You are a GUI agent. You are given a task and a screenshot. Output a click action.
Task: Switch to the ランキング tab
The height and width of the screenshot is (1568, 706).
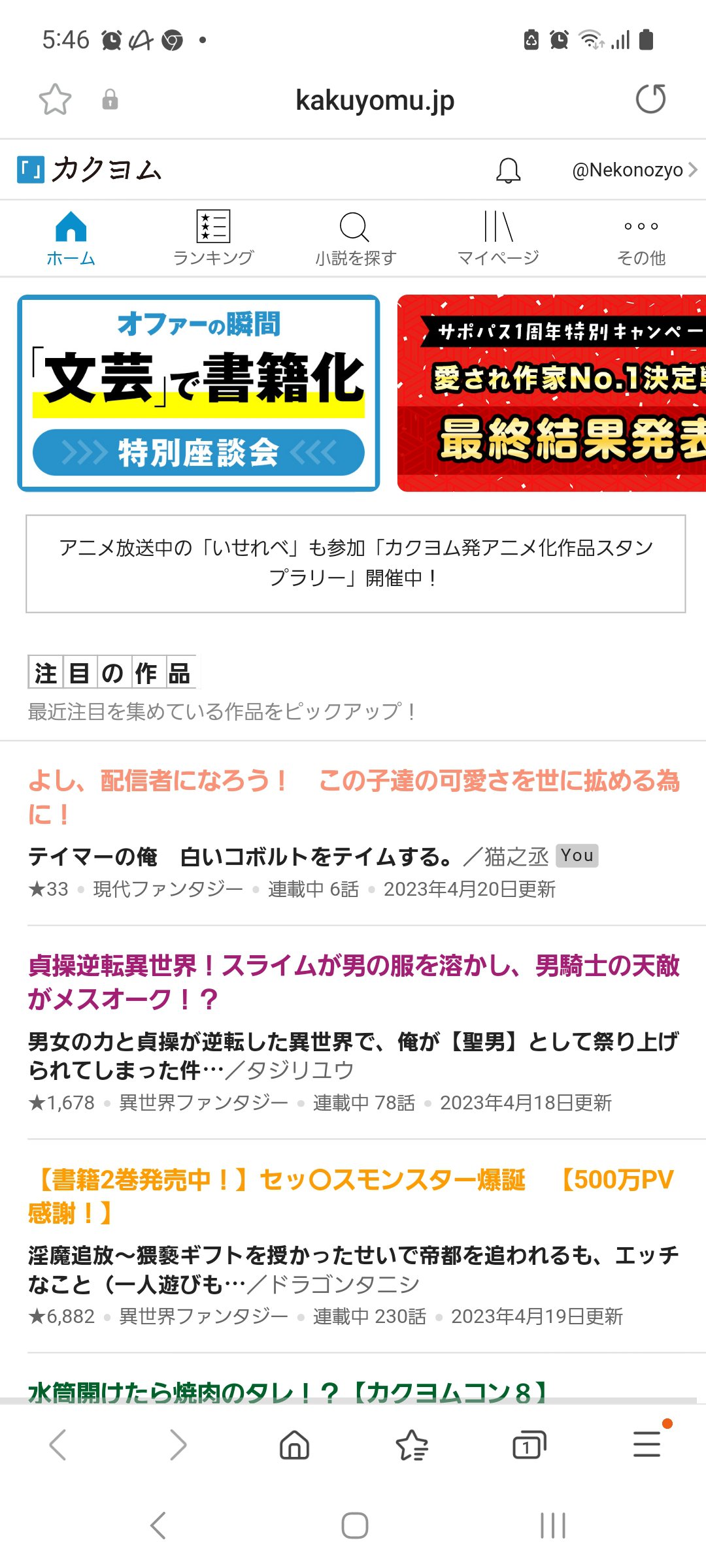(x=213, y=238)
